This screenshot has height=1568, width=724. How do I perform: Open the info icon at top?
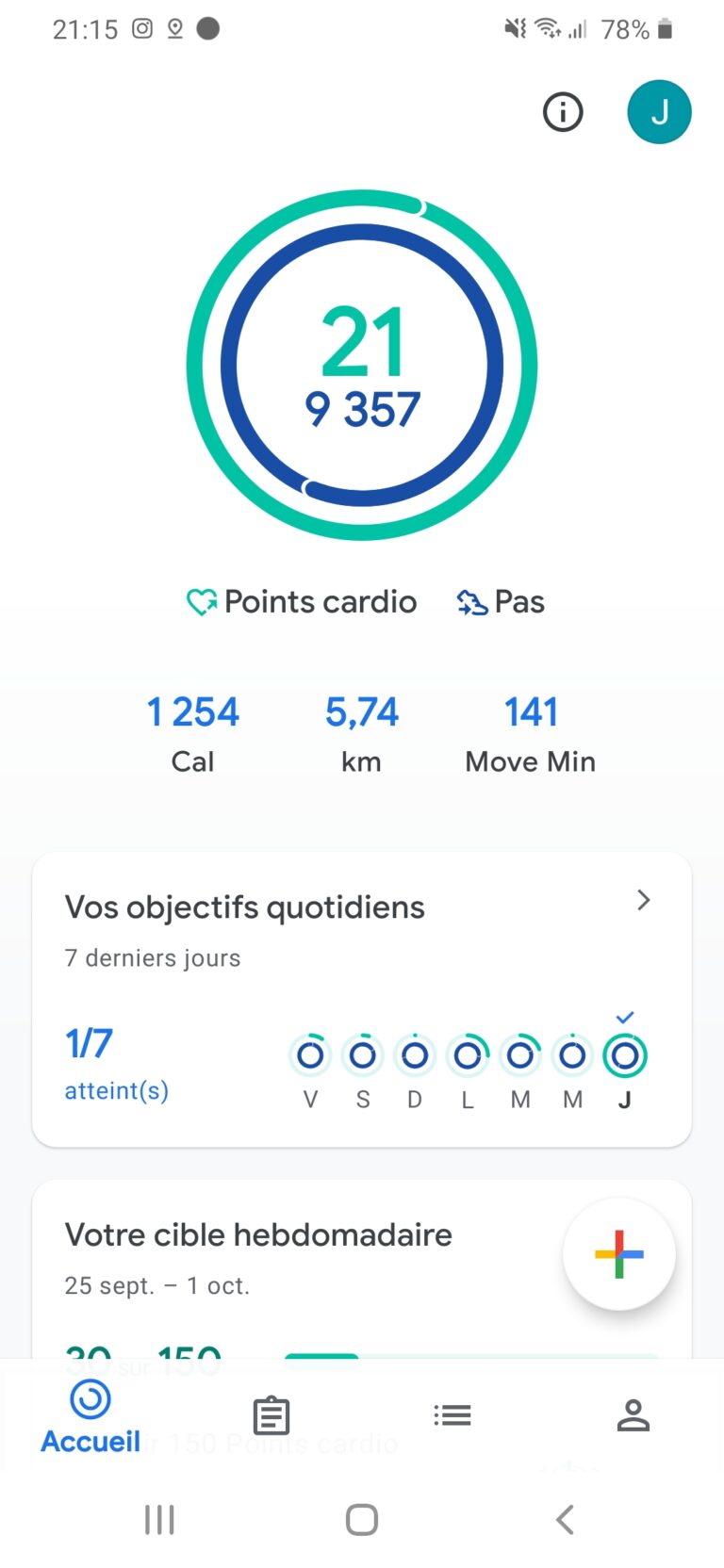click(563, 112)
